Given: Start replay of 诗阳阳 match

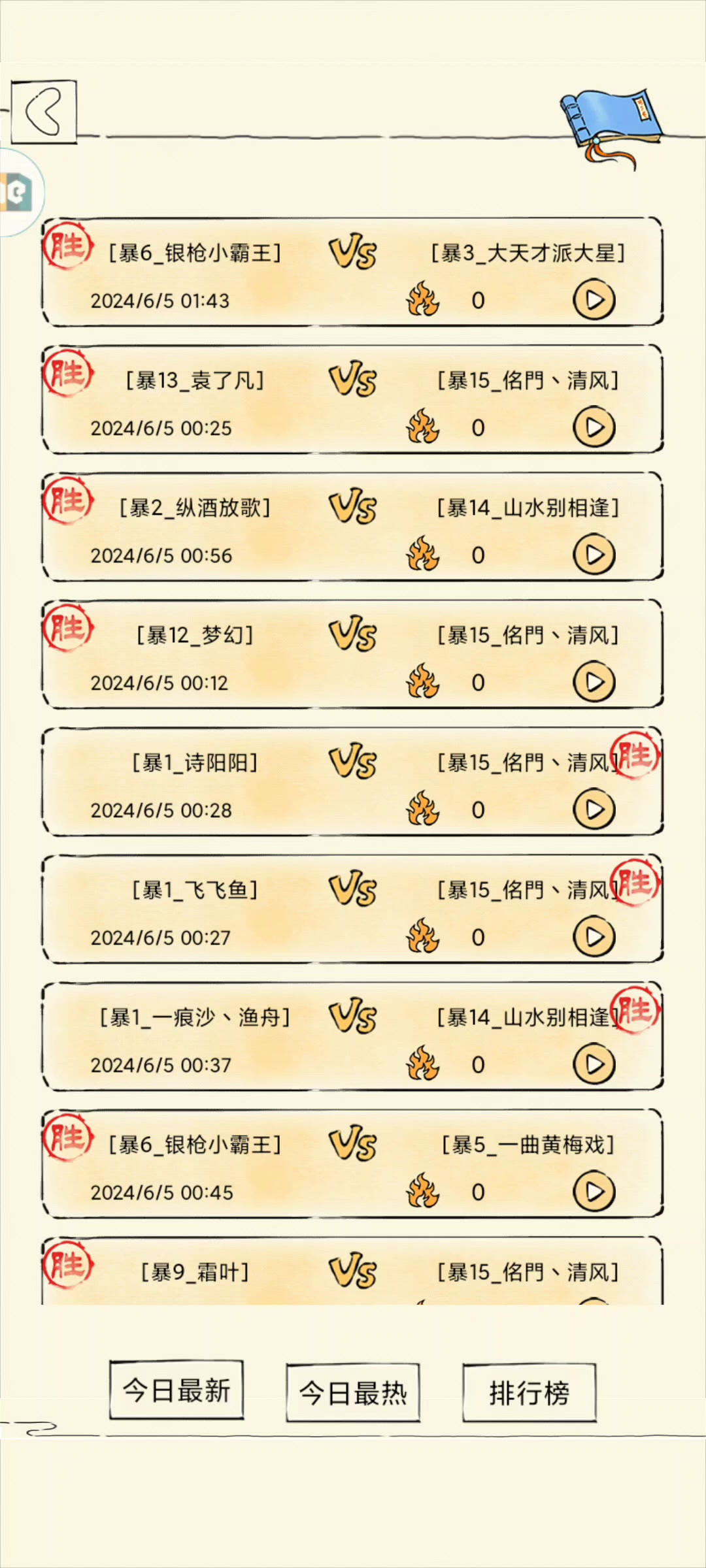Looking at the screenshot, I should (x=594, y=809).
